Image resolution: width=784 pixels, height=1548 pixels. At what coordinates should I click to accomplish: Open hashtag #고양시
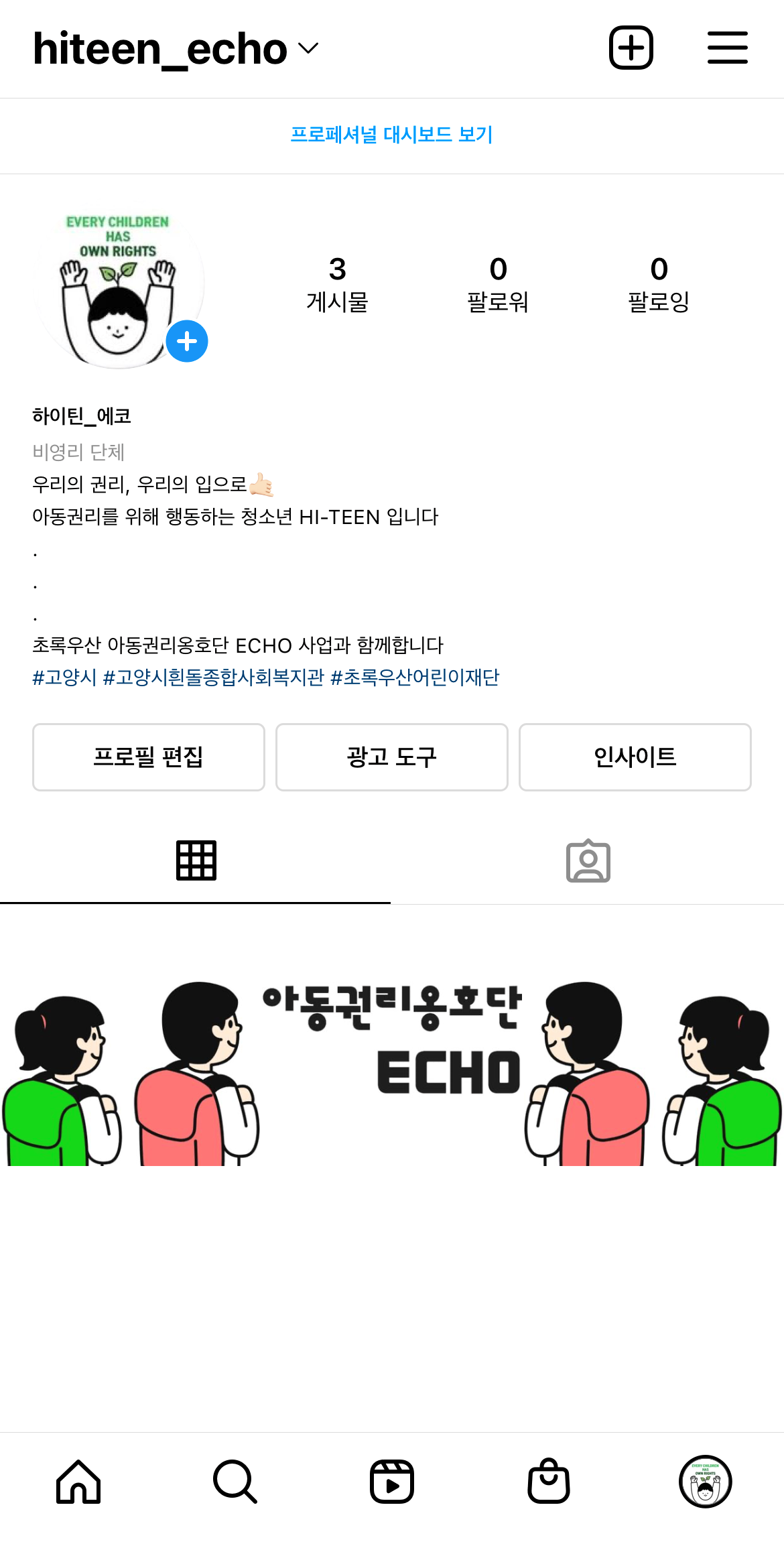tap(64, 678)
